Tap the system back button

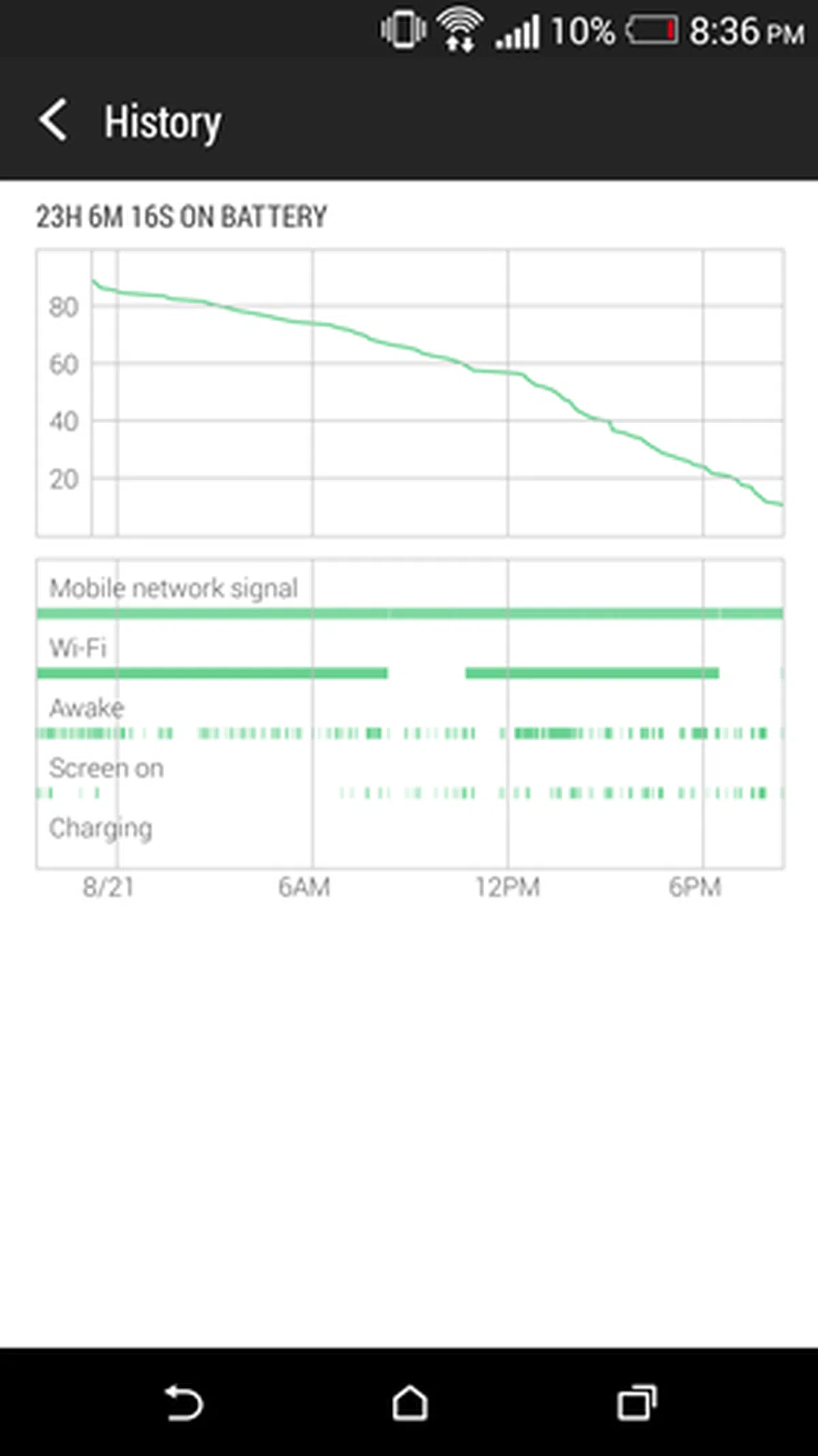(183, 1403)
